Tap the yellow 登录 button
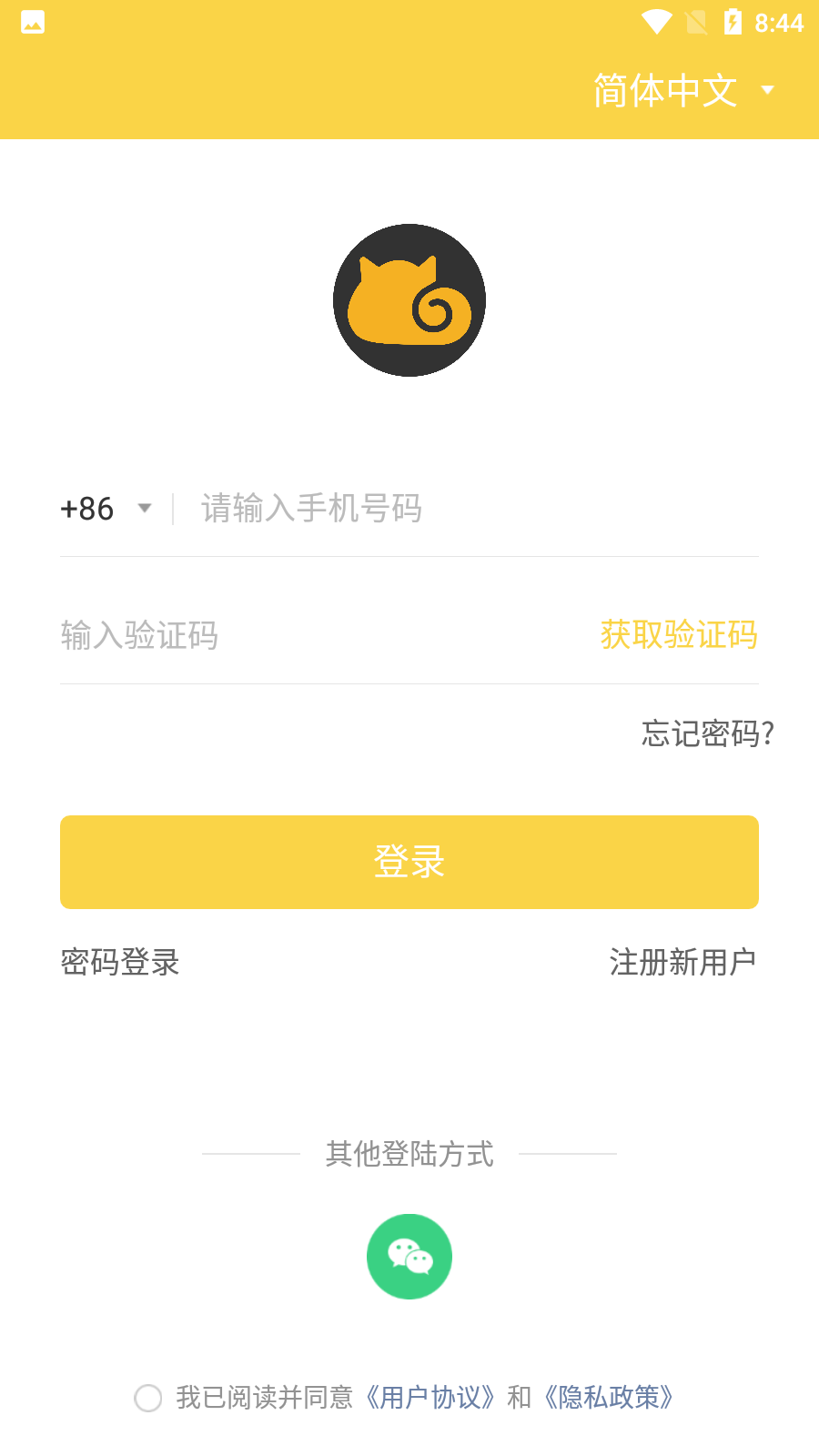 click(x=409, y=862)
